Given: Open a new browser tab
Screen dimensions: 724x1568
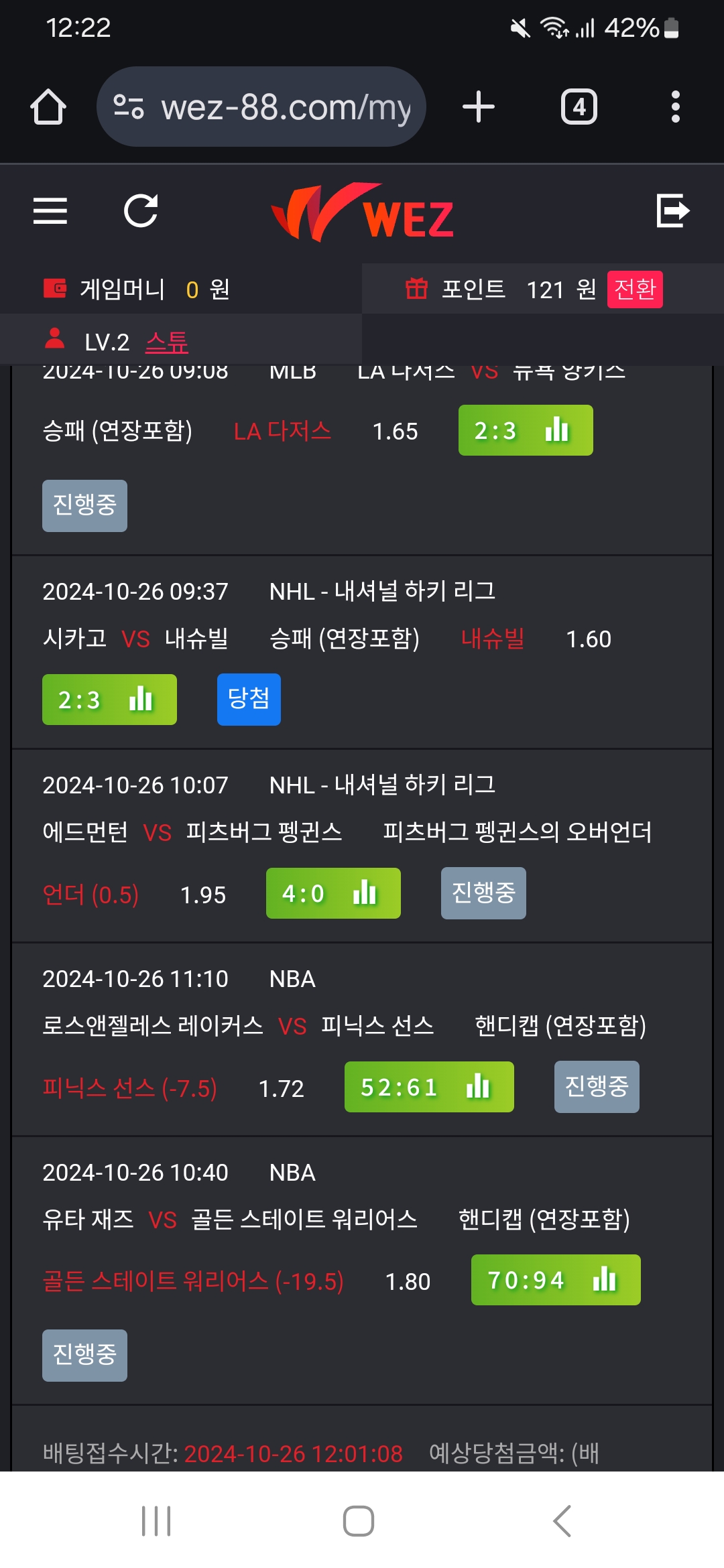Looking at the screenshot, I should [479, 107].
